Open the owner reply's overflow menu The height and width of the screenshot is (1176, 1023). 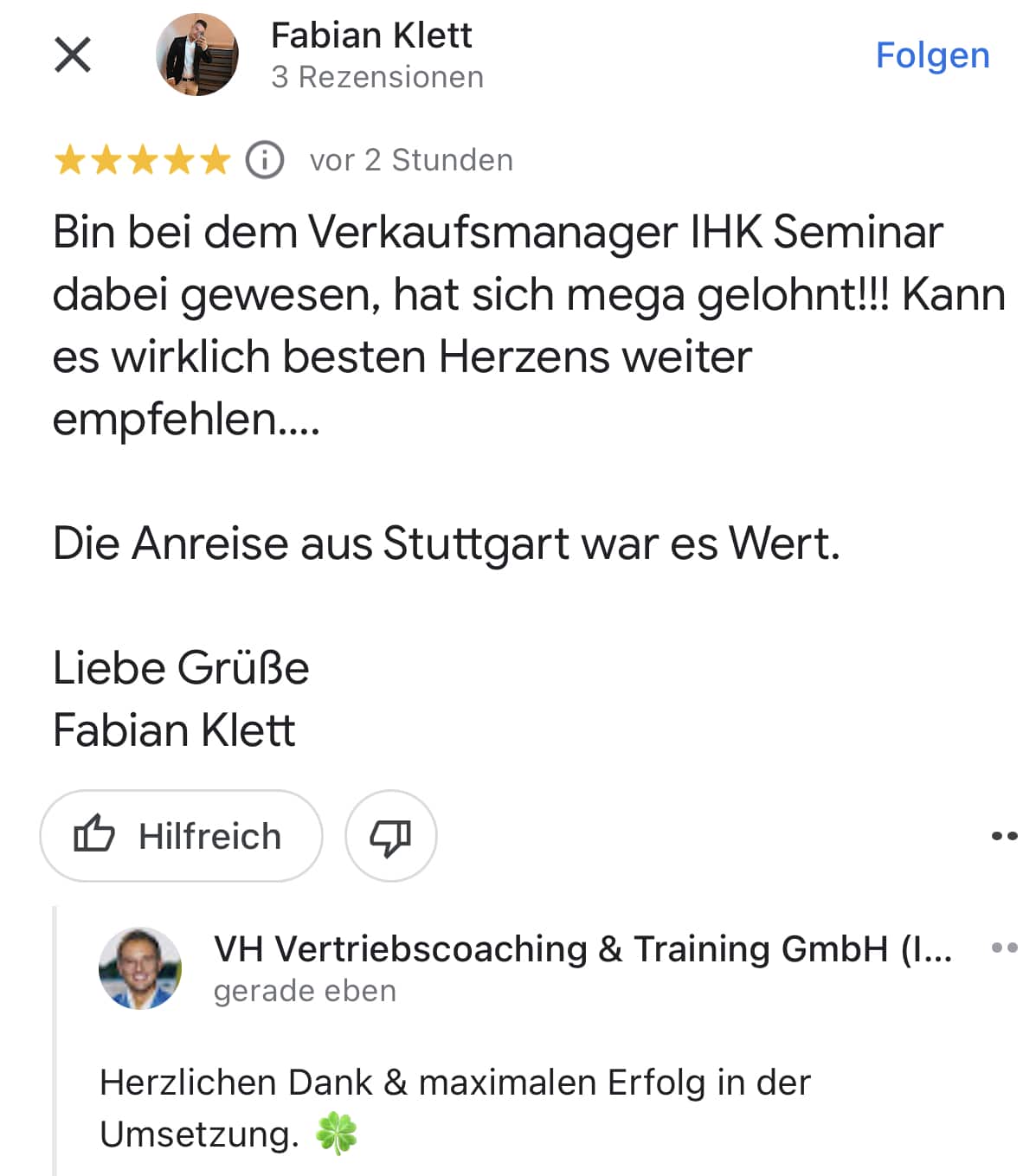[x=1004, y=948]
